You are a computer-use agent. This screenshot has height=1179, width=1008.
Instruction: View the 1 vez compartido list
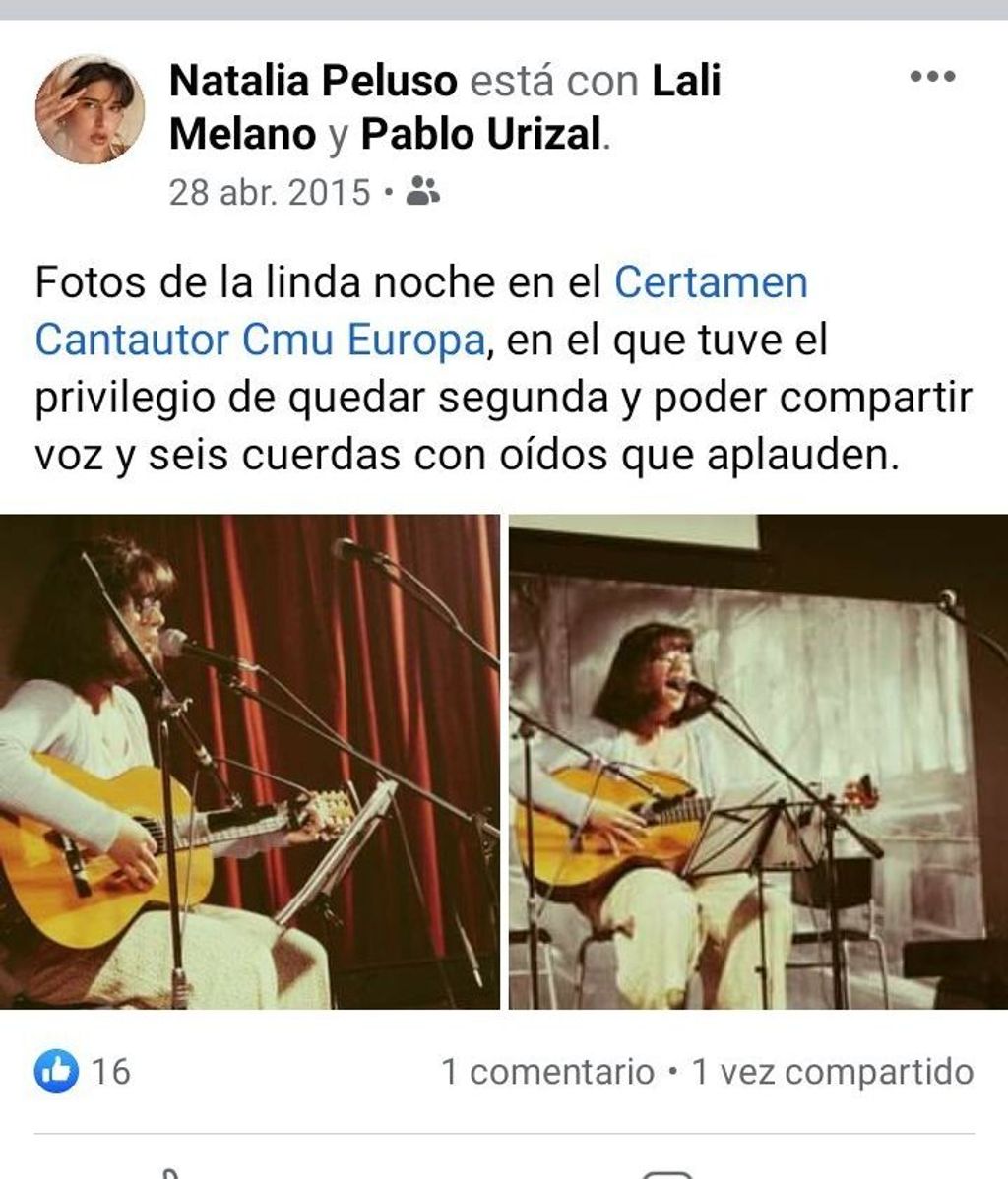[x=832, y=1071]
